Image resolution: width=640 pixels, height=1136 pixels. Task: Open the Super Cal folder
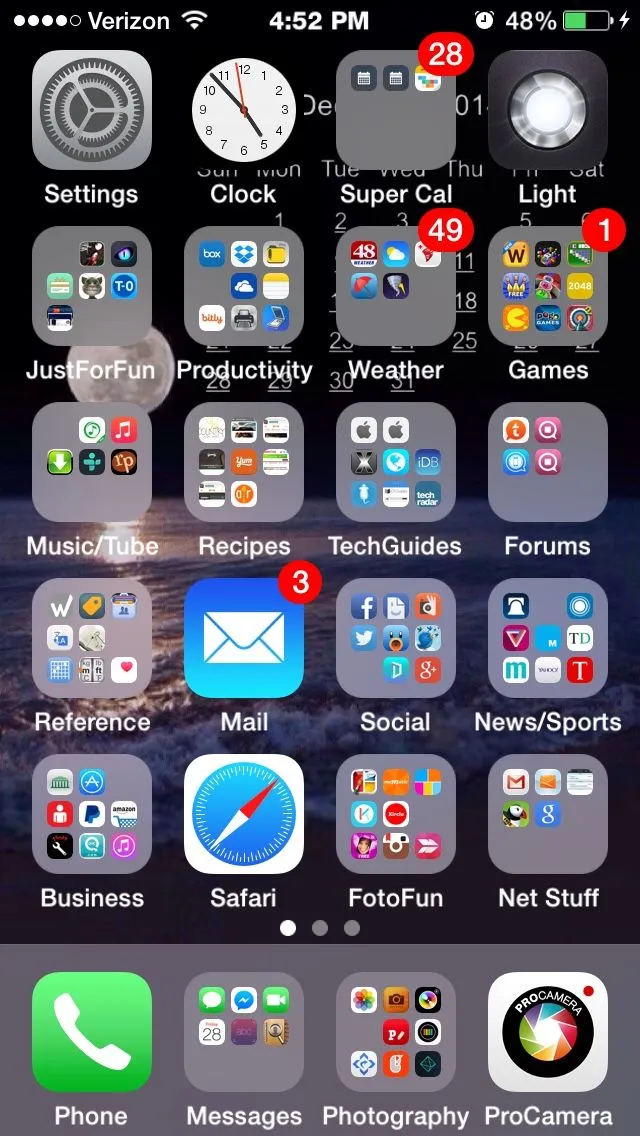396,110
